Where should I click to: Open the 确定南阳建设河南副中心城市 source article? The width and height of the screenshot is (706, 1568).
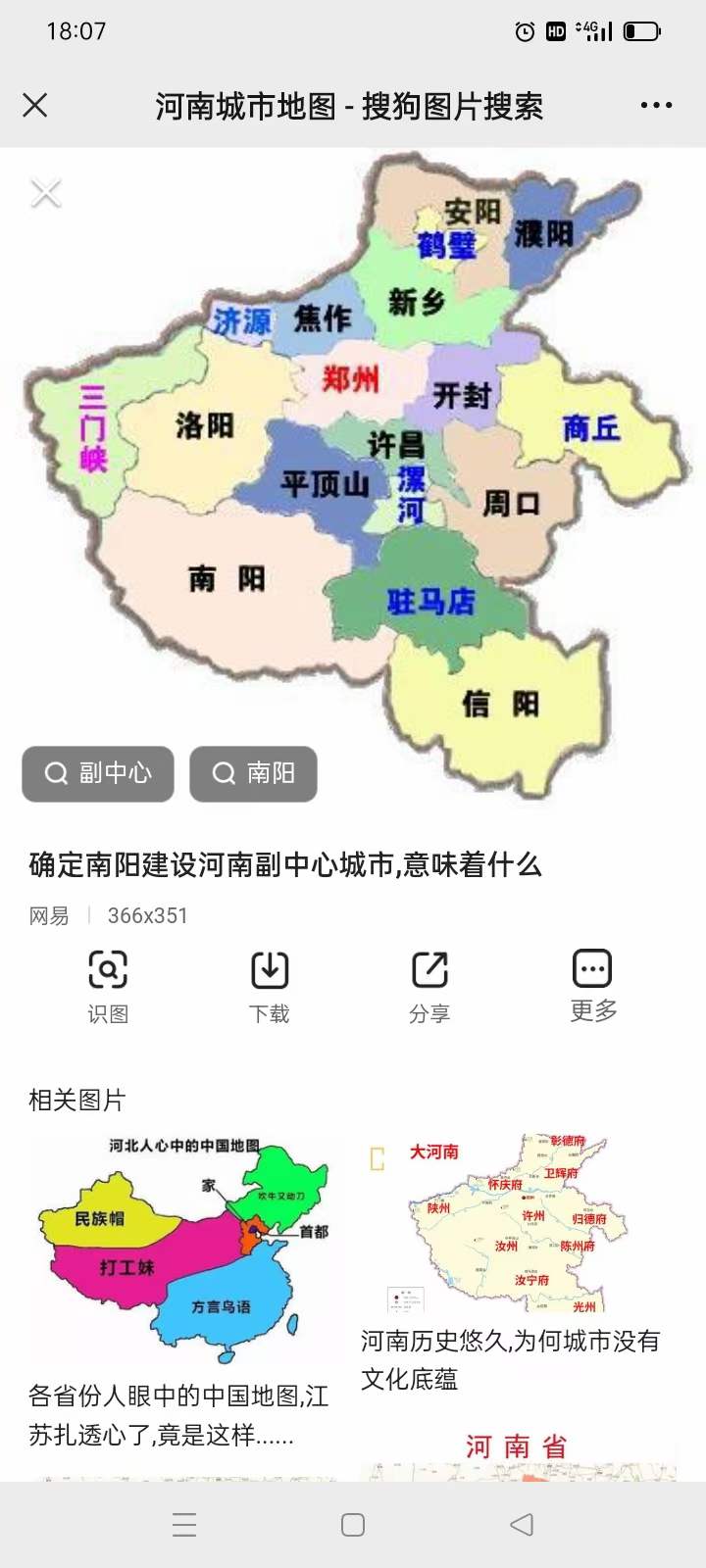pyautogui.click(x=284, y=864)
